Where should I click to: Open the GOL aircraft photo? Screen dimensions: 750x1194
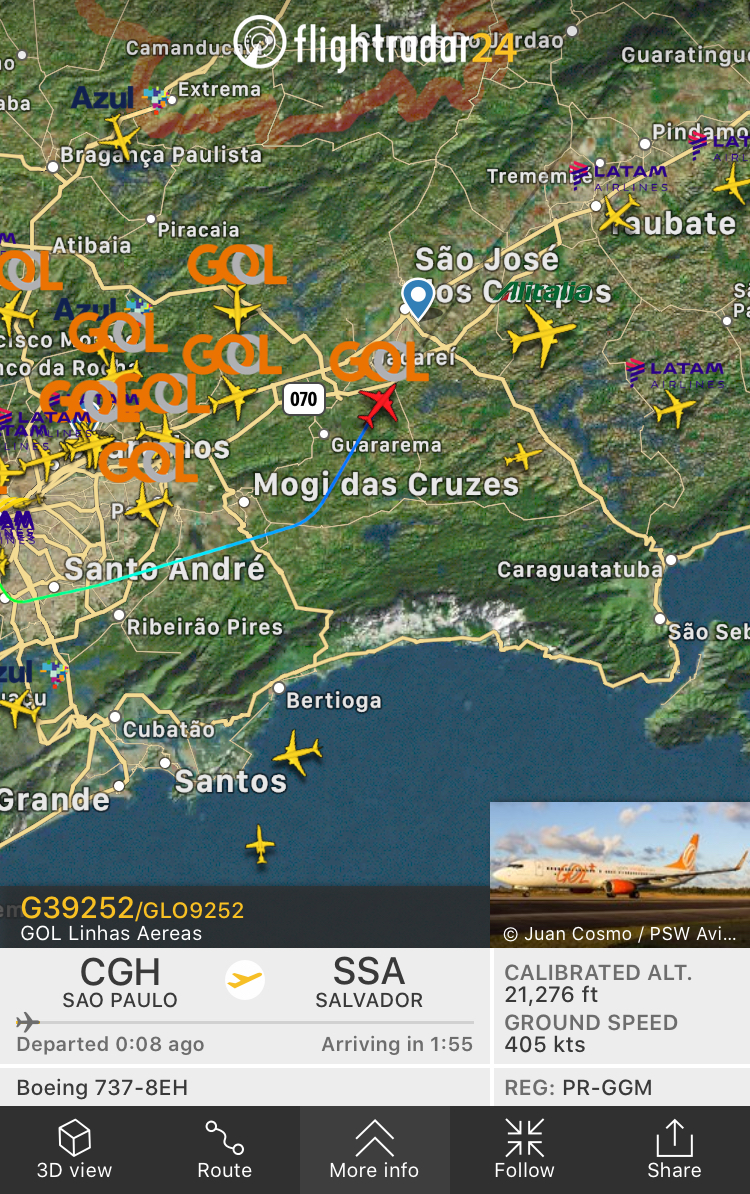(x=619, y=874)
